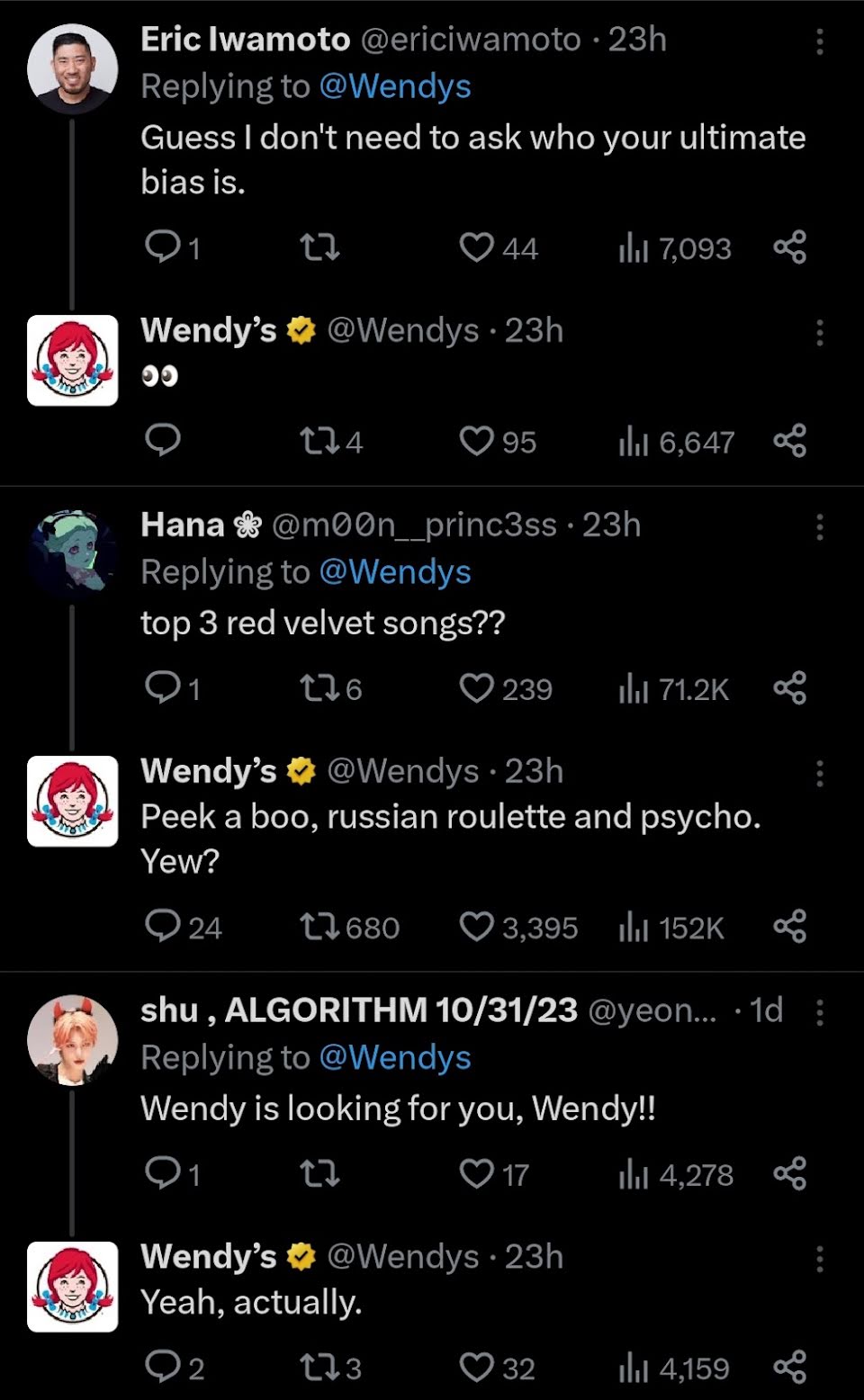Image resolution: width=864 pixels, height=1400 pixels.
Task: Open overflow menu on Hana's tweet
Action: point(819,527)
